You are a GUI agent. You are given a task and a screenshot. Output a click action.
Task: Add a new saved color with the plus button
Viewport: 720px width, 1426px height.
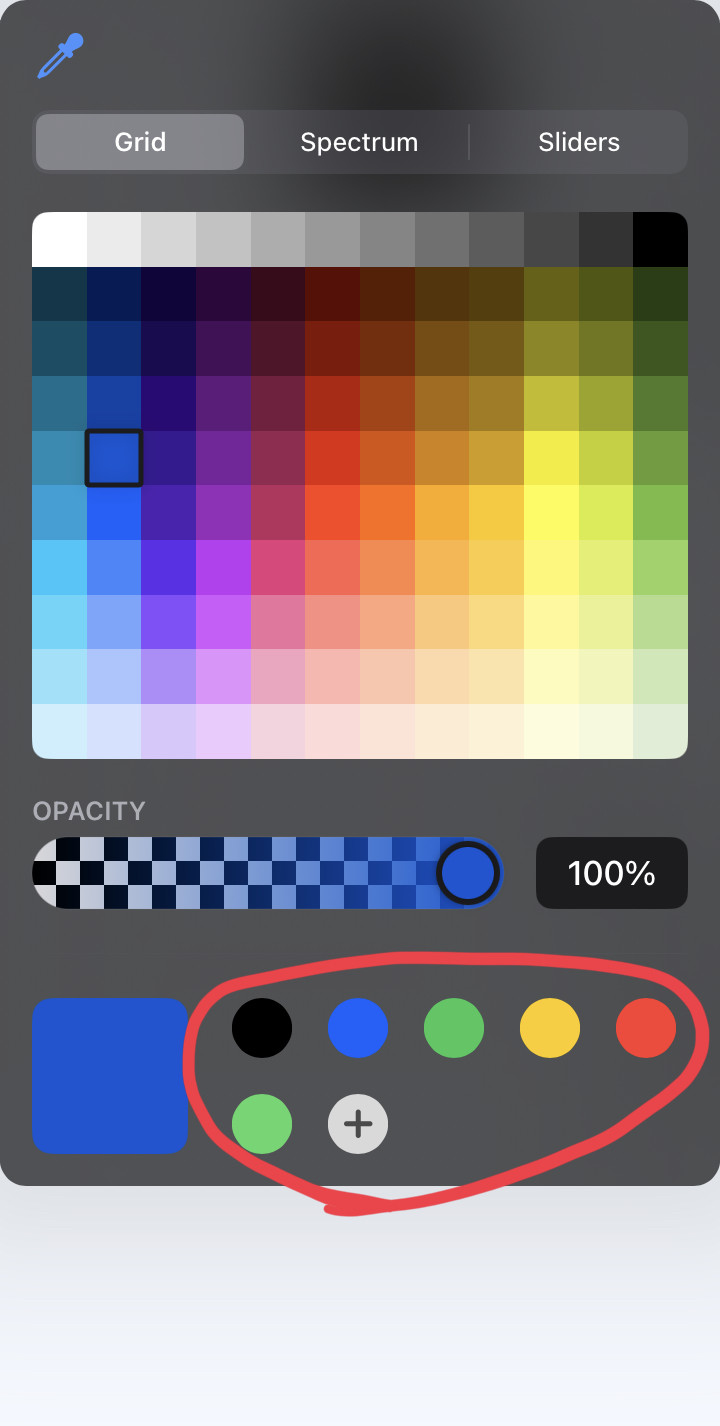(357, 1123)
